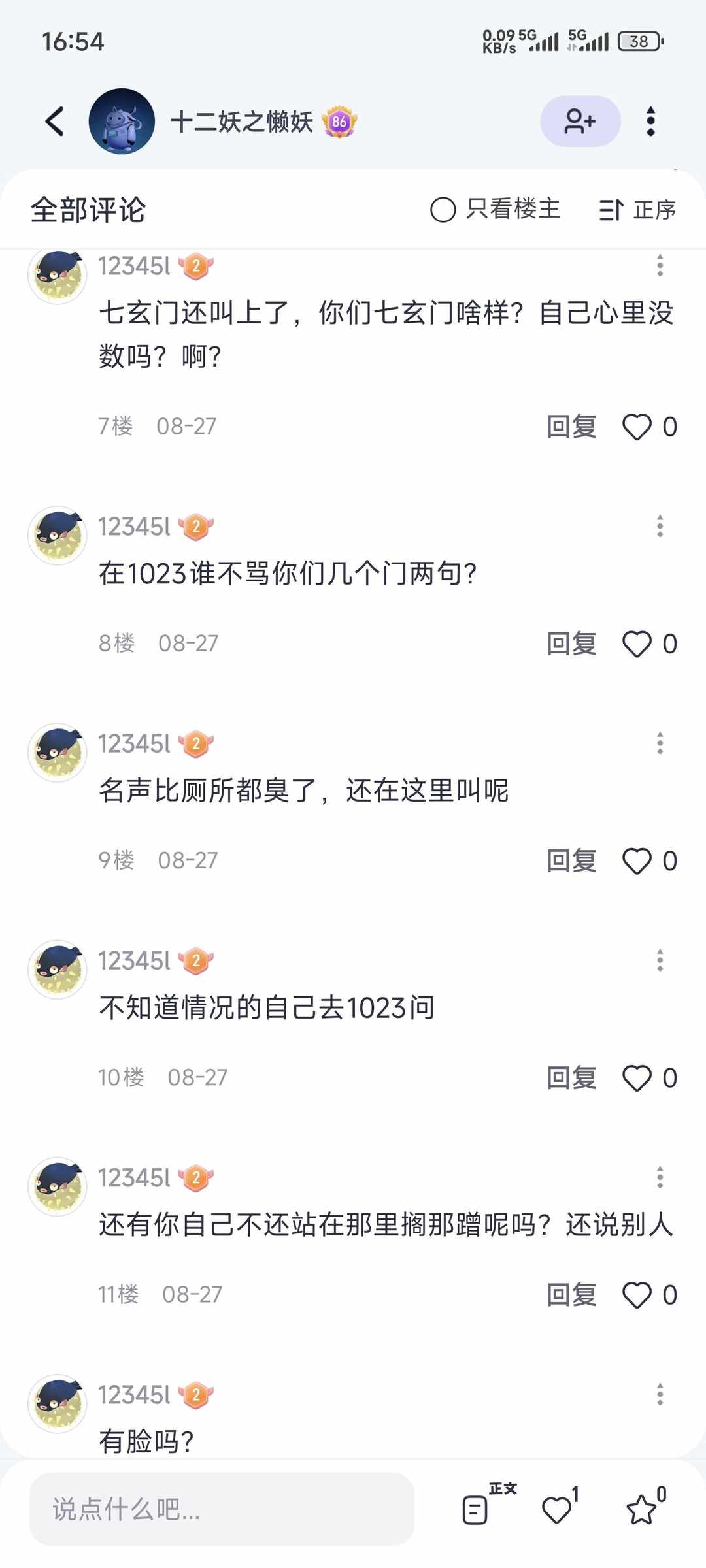Reply to the 7楼 comment

[571, 427]
